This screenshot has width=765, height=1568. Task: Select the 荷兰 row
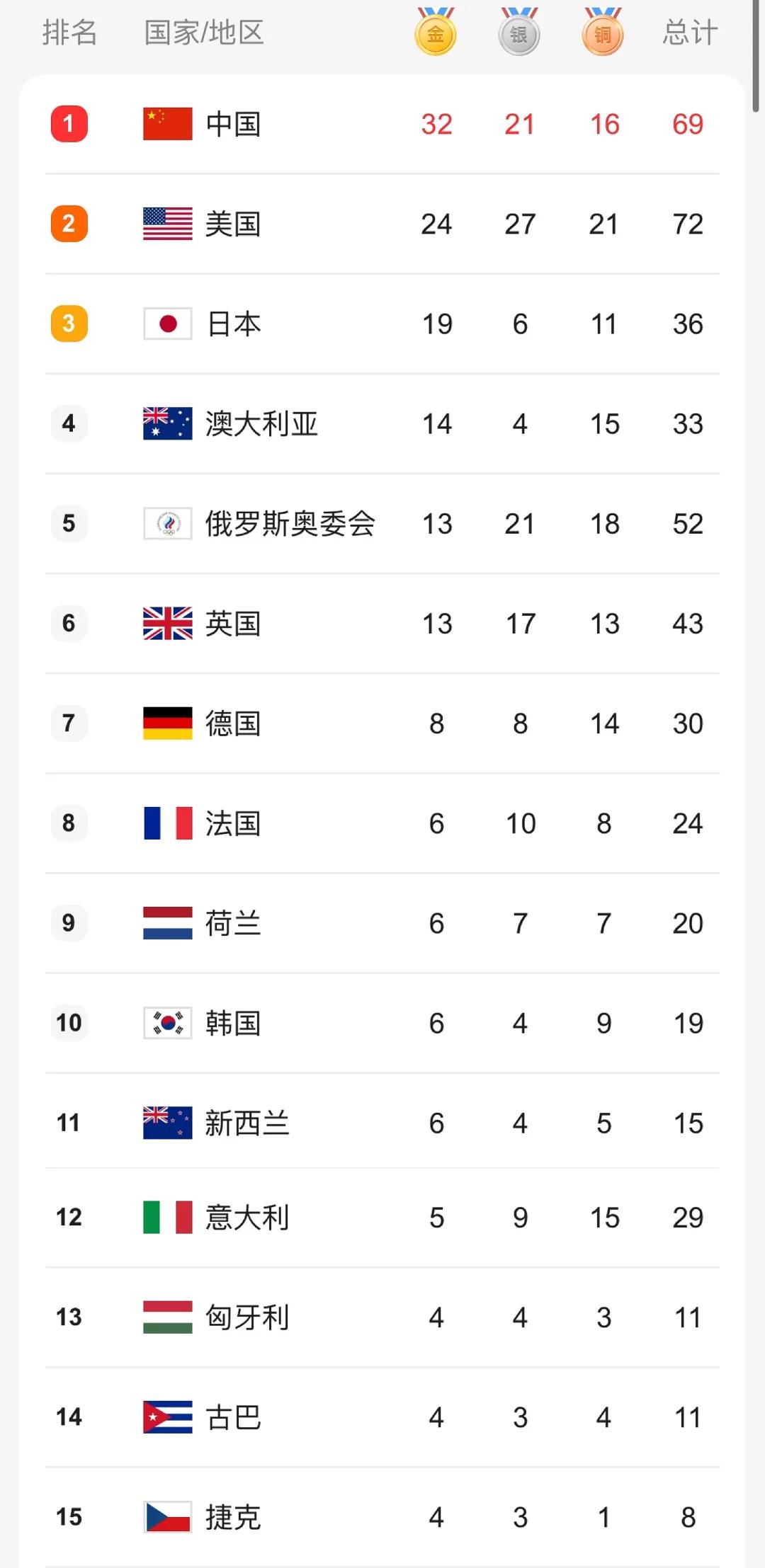coord(382,922)
